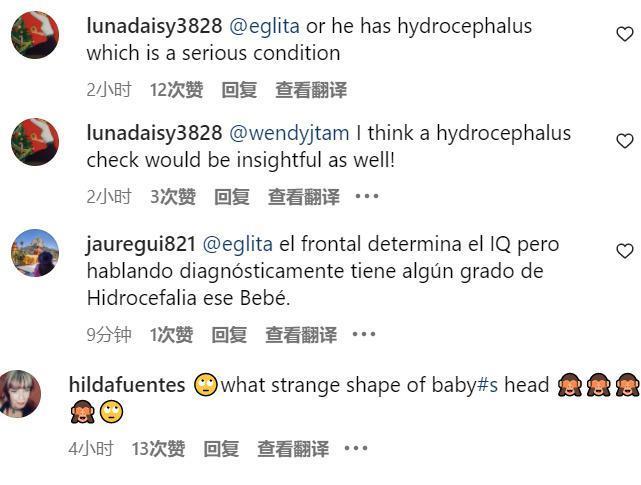
Task: Open the #s hashtag in hildafuentes's comment
Action: 487,385
